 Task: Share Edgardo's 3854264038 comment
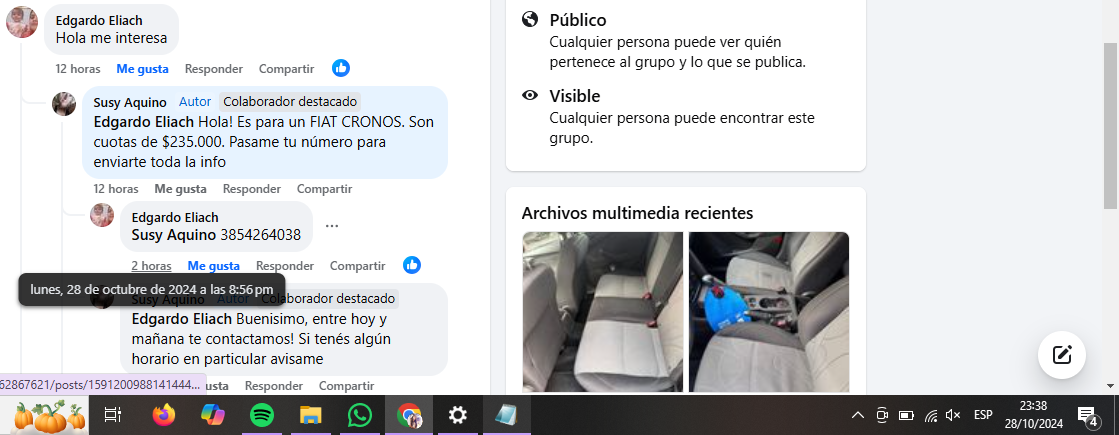357,266
